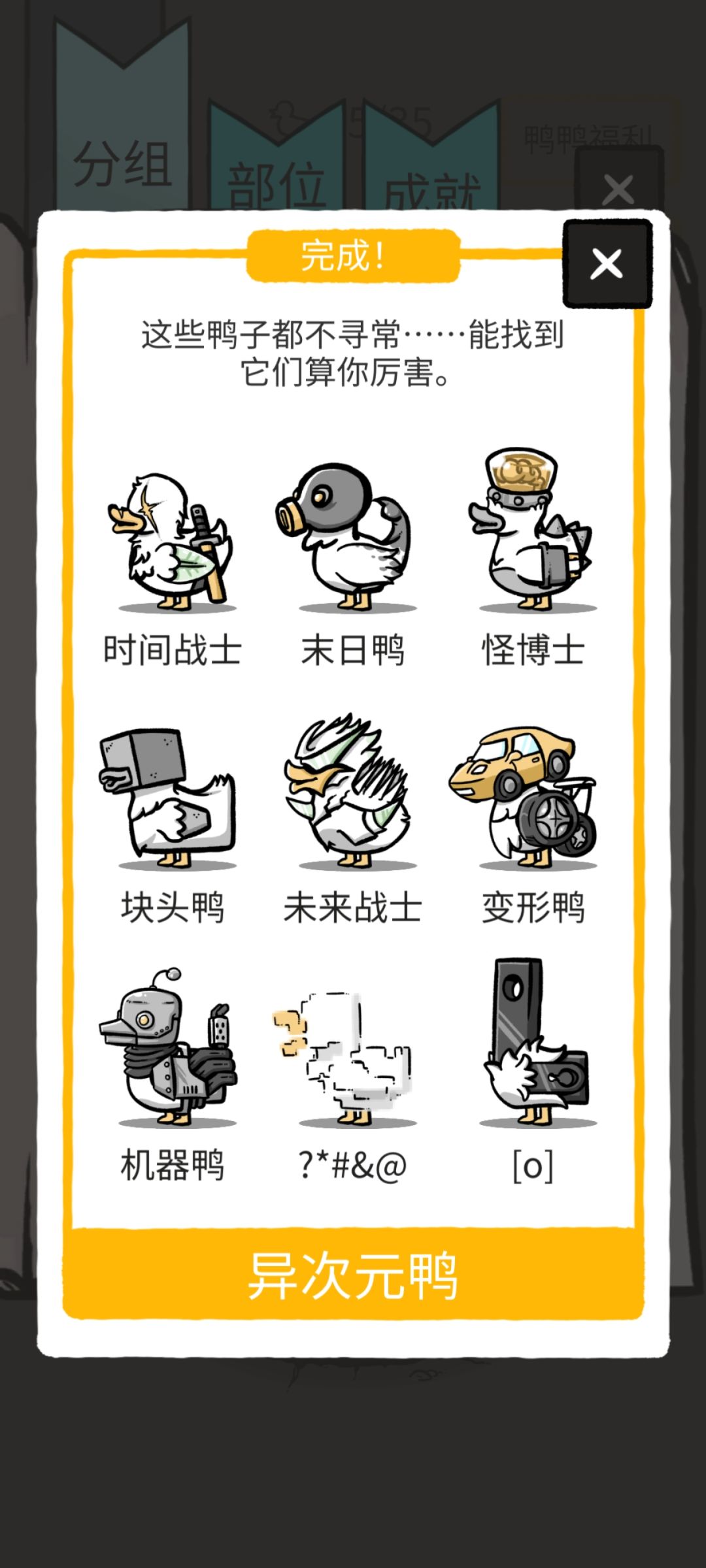This screenshot has width=706, height=1568.
Task: Close the background panel with its X
Action: 618,189
